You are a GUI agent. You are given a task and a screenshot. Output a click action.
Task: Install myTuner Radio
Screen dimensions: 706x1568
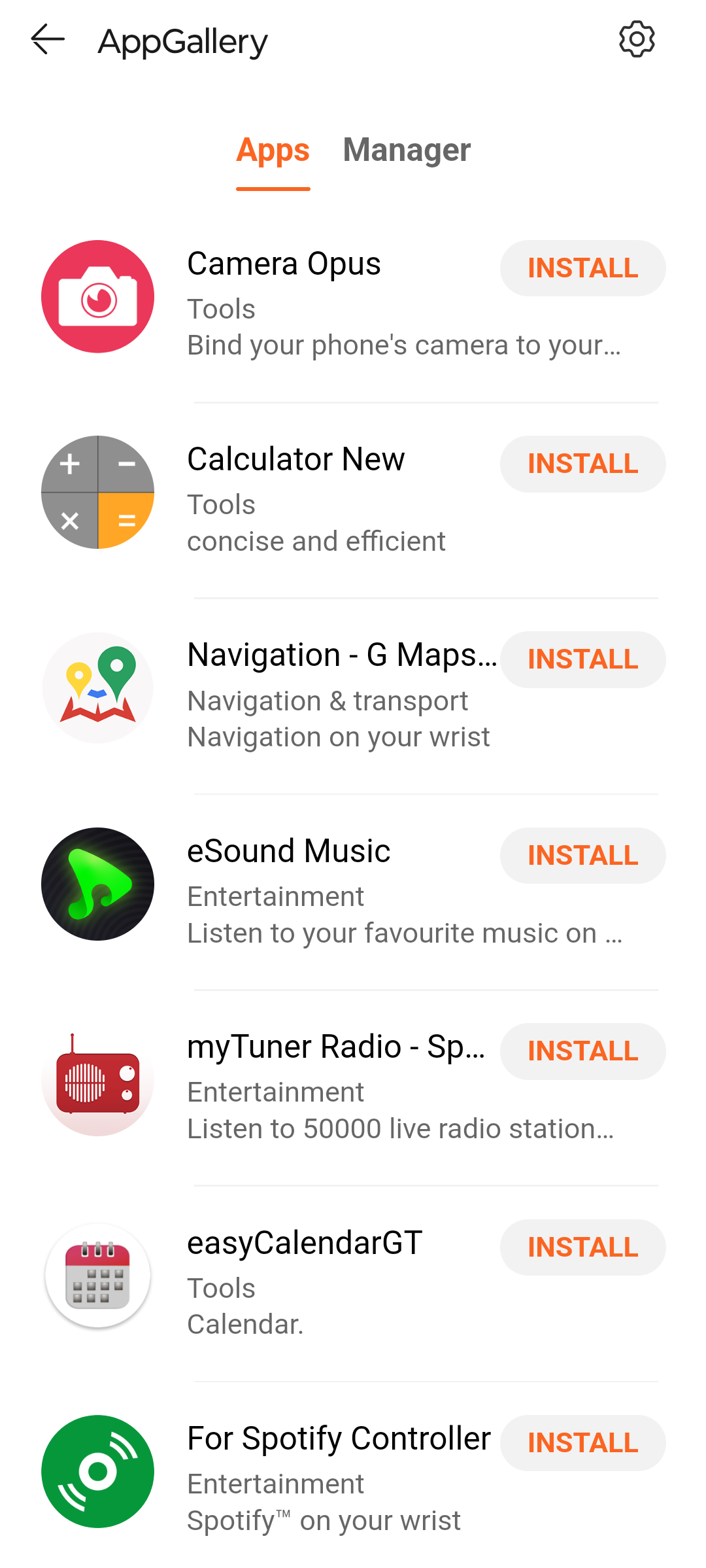click(582, 1051)
